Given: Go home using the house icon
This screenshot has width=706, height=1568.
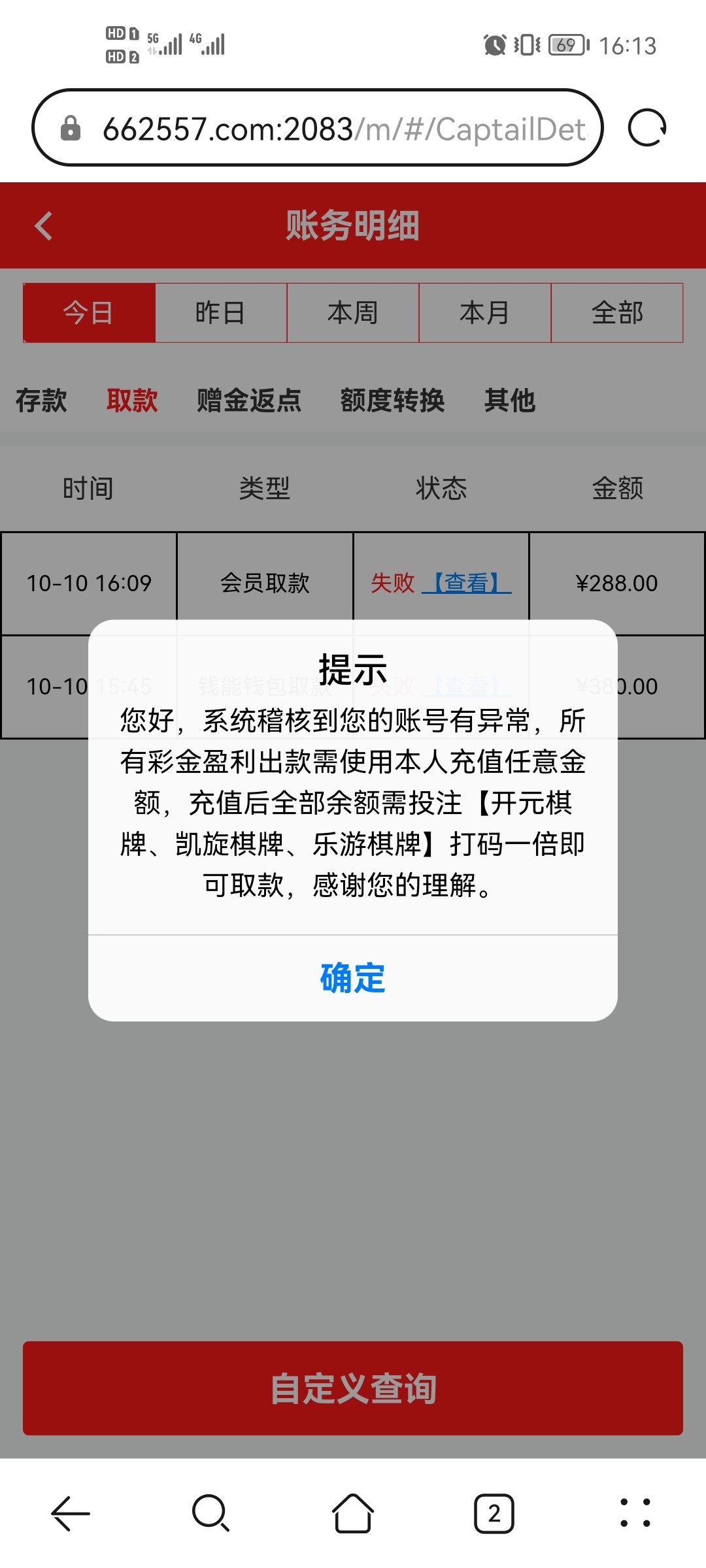Looking at the screenshot, I should point(353,1513).
